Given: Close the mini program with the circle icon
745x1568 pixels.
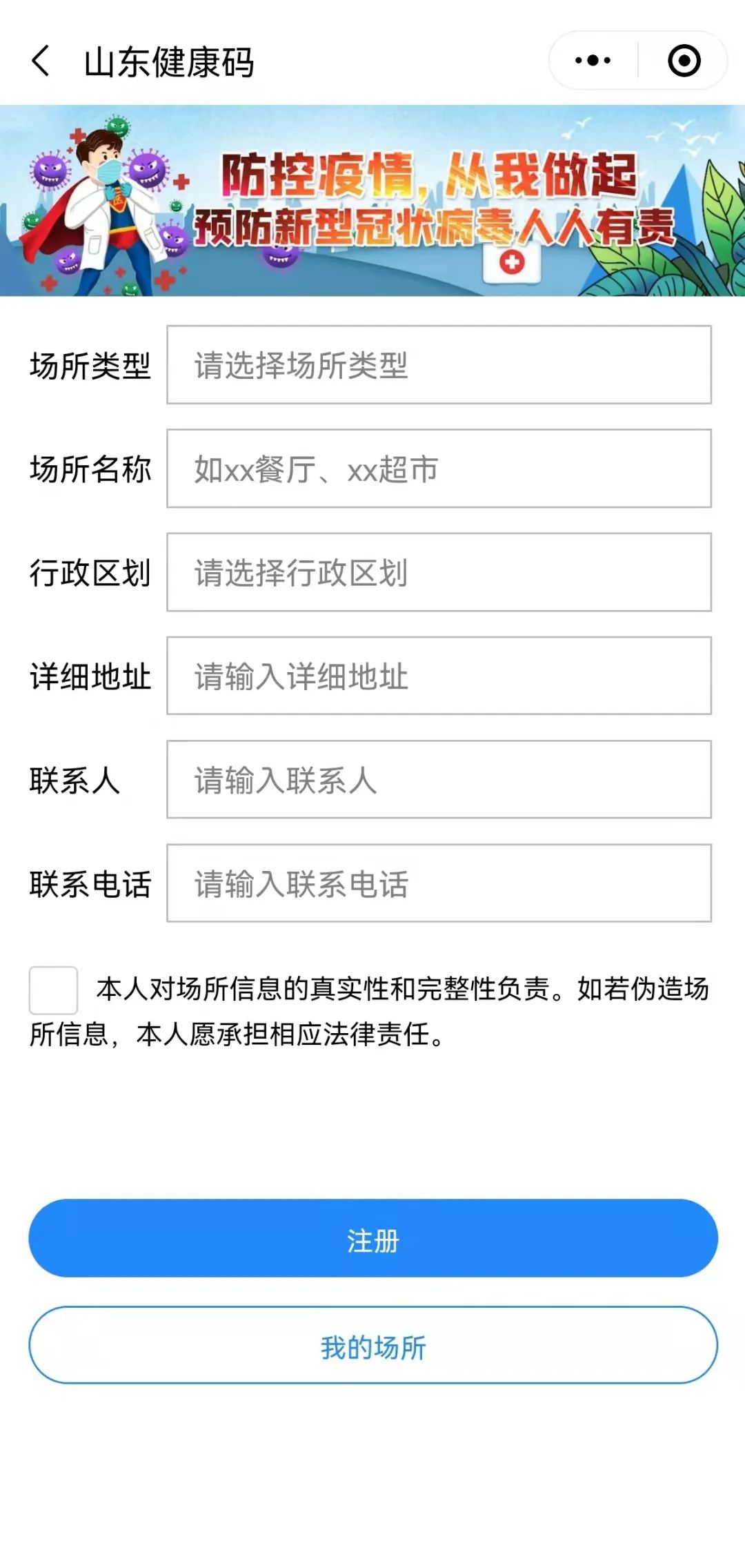Looking at the screenshot, I should 684,61.
